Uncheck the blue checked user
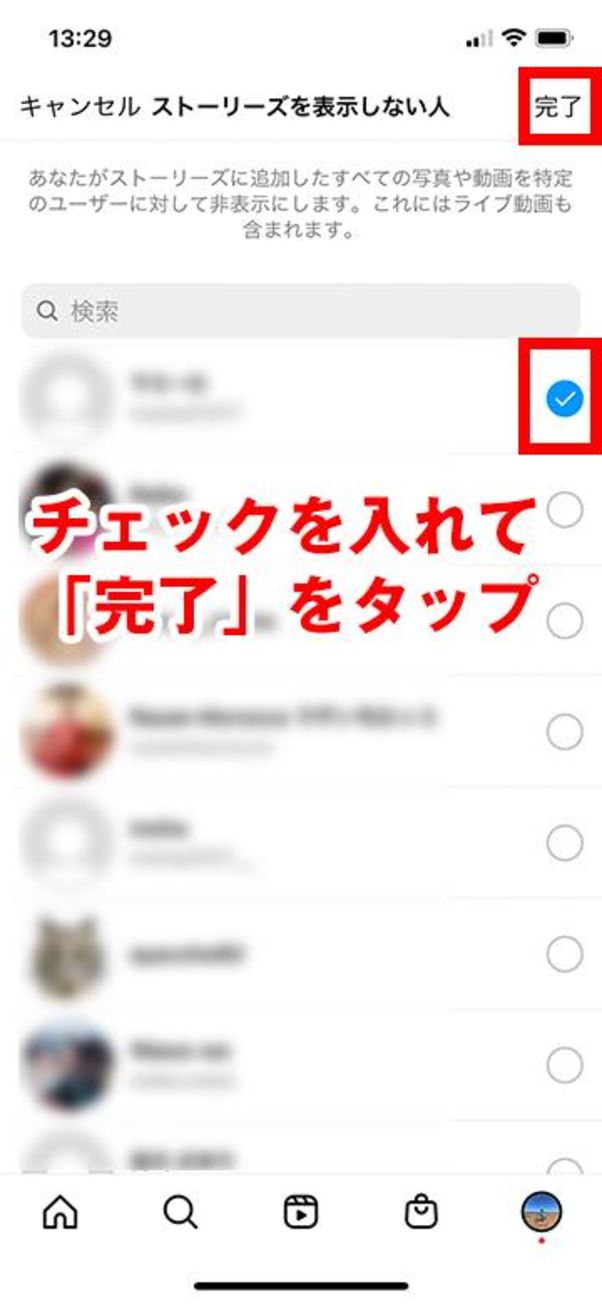Image resolution: width=602 pixels, height=1304 pixels. pyautogui.click(x=565, y=400)
